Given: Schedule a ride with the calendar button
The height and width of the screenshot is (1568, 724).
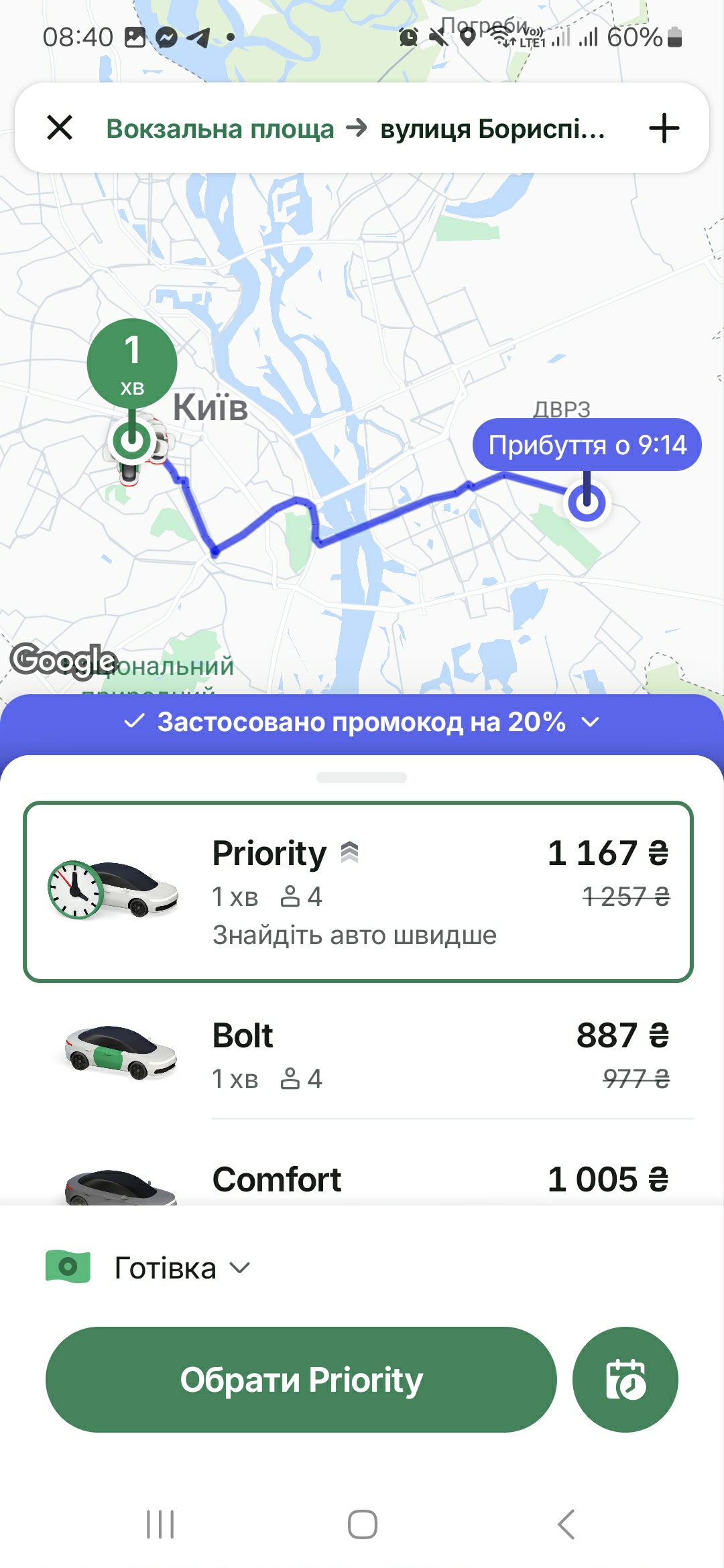Looking at the screenshot, I should pos(625,1379).
